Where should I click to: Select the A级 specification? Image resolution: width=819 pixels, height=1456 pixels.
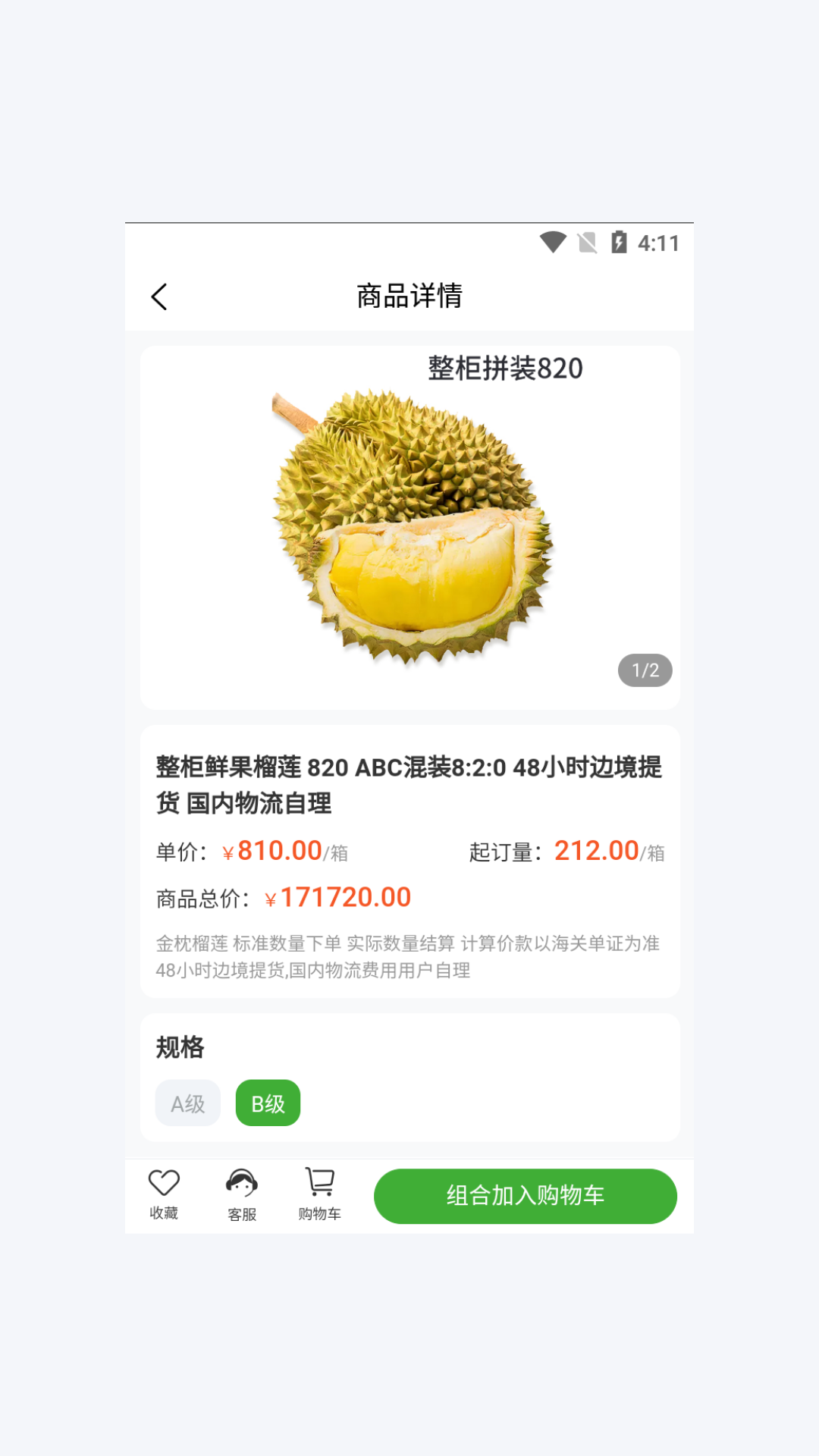tap(188, 1103)
